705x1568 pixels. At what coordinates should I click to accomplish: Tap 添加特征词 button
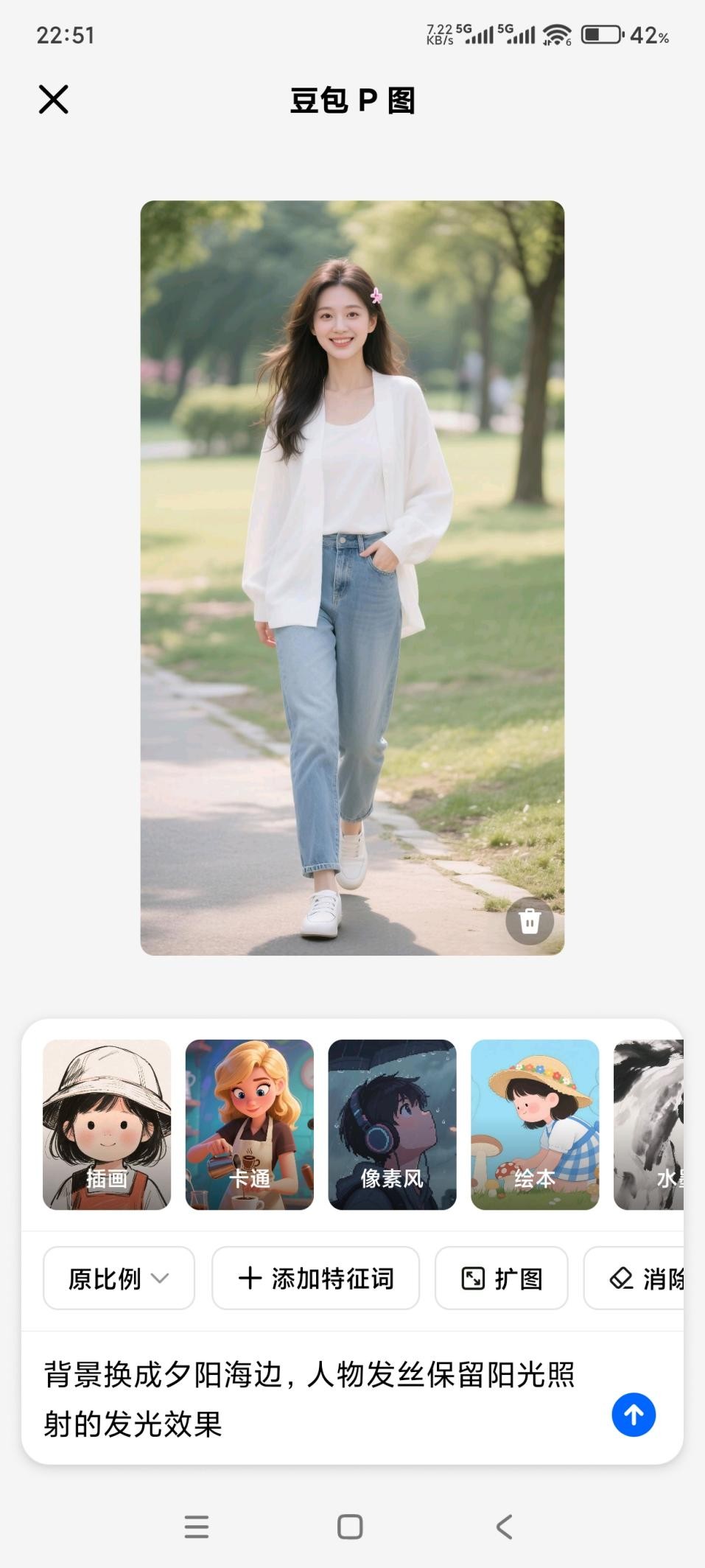(315, 1278)
